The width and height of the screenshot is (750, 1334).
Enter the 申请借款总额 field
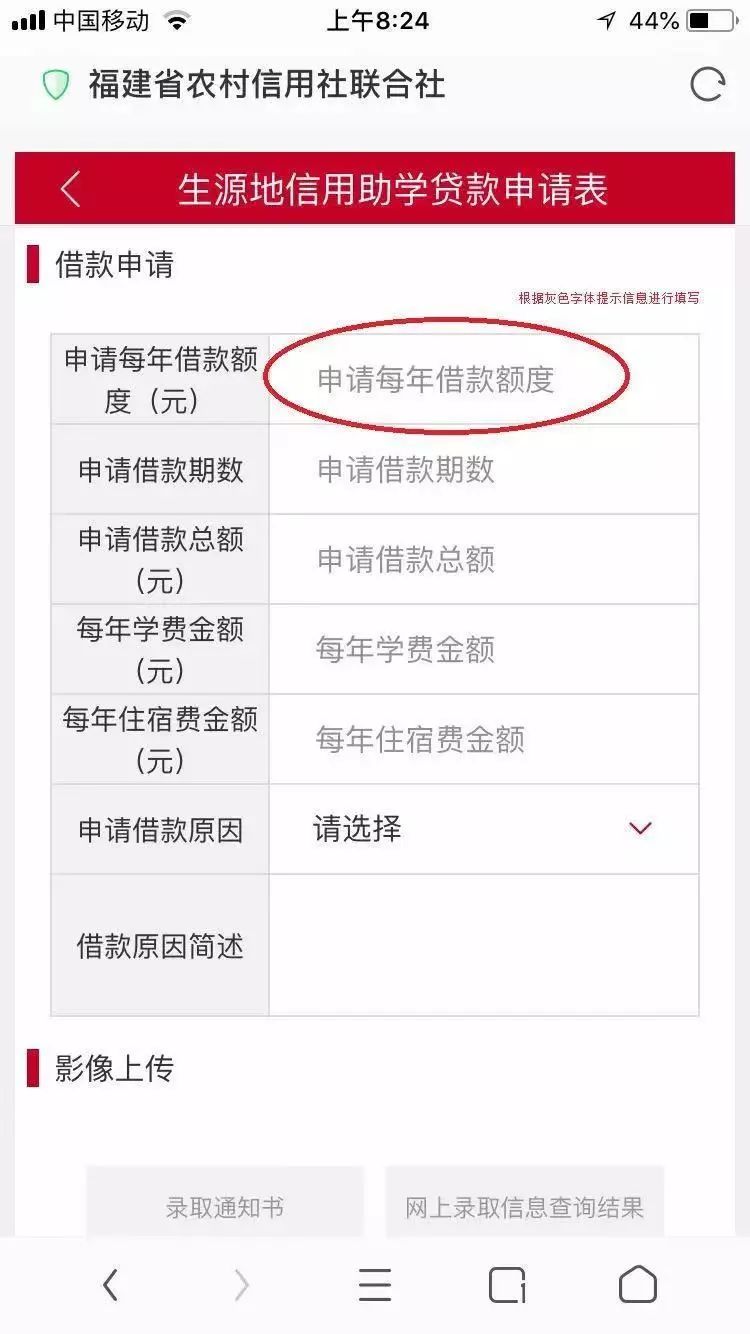coord(483,560)
